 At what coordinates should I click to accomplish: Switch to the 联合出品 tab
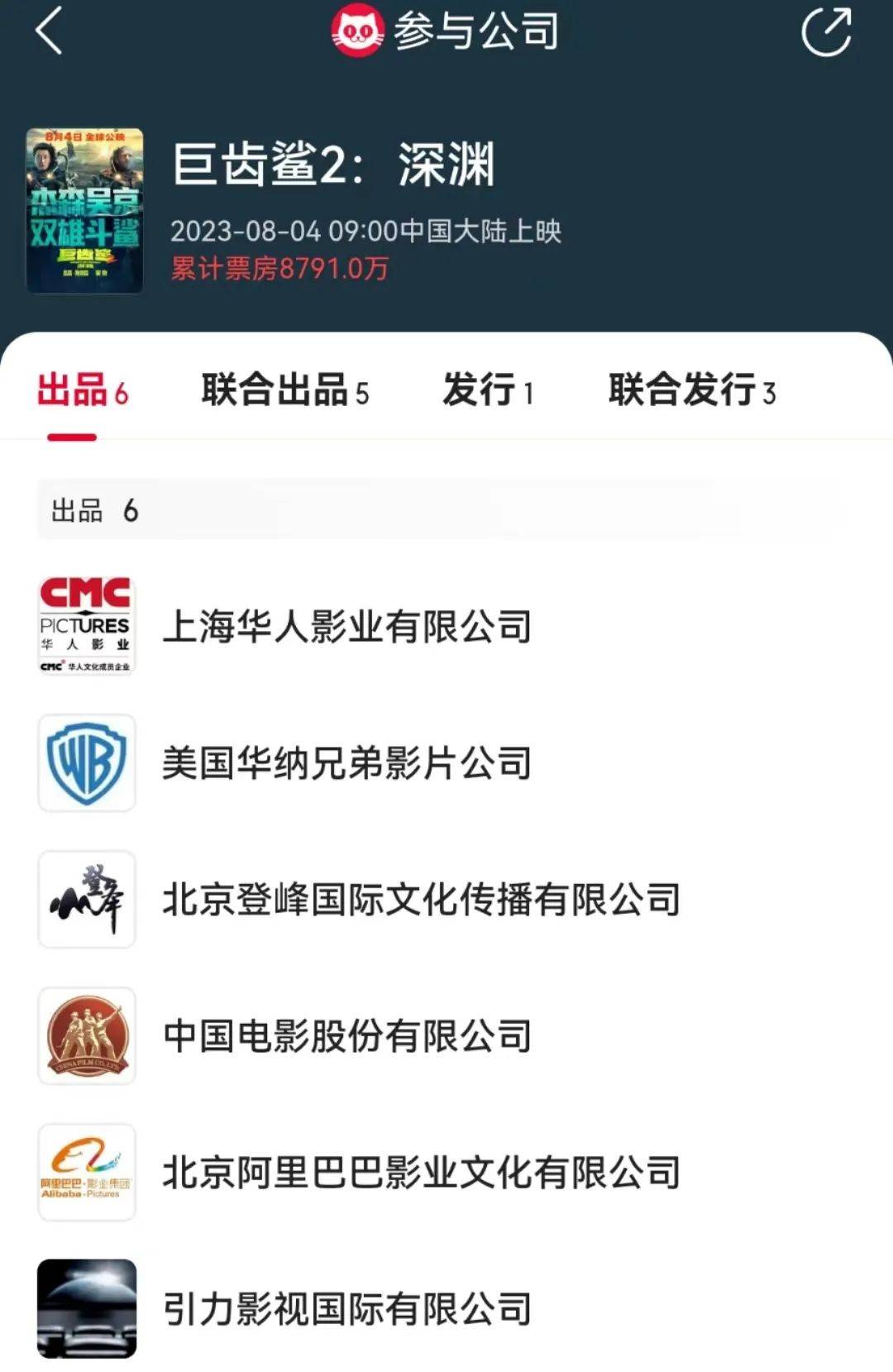(284, 390)
